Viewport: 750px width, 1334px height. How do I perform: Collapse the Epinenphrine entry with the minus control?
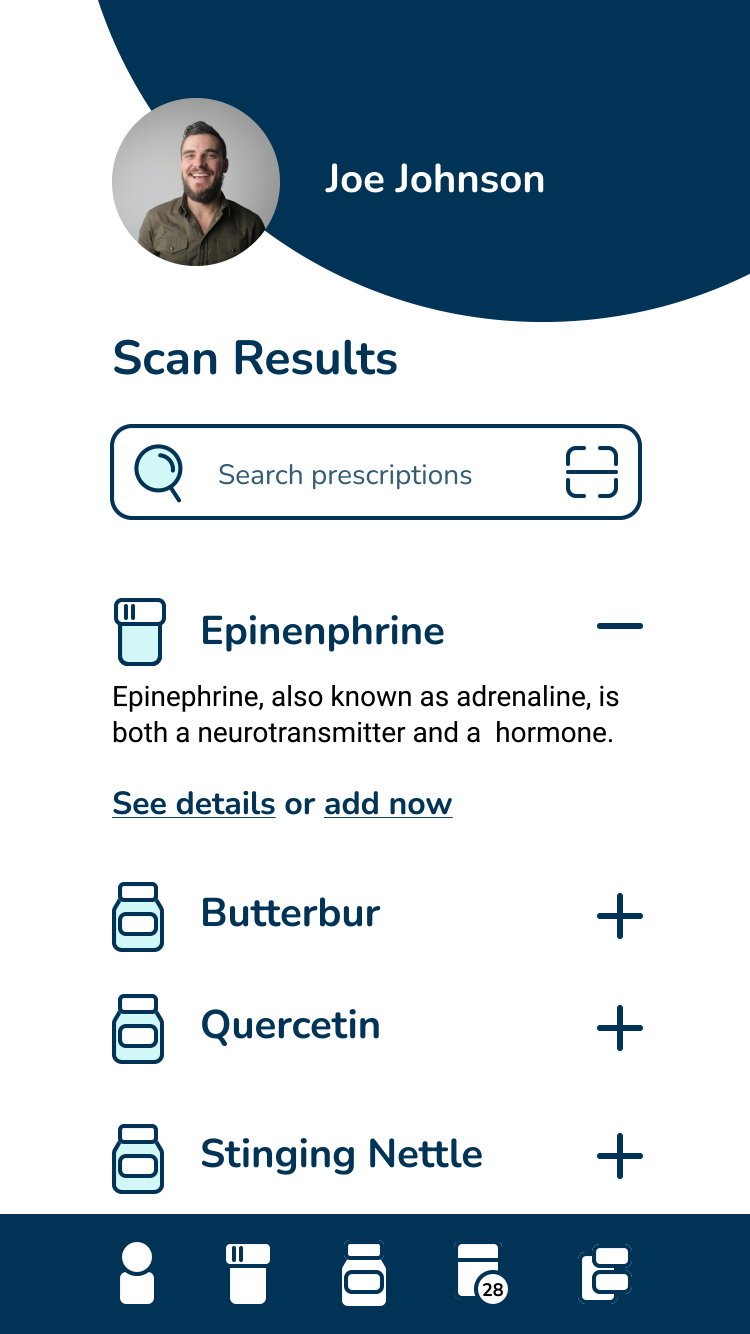(x=620, y=626)
